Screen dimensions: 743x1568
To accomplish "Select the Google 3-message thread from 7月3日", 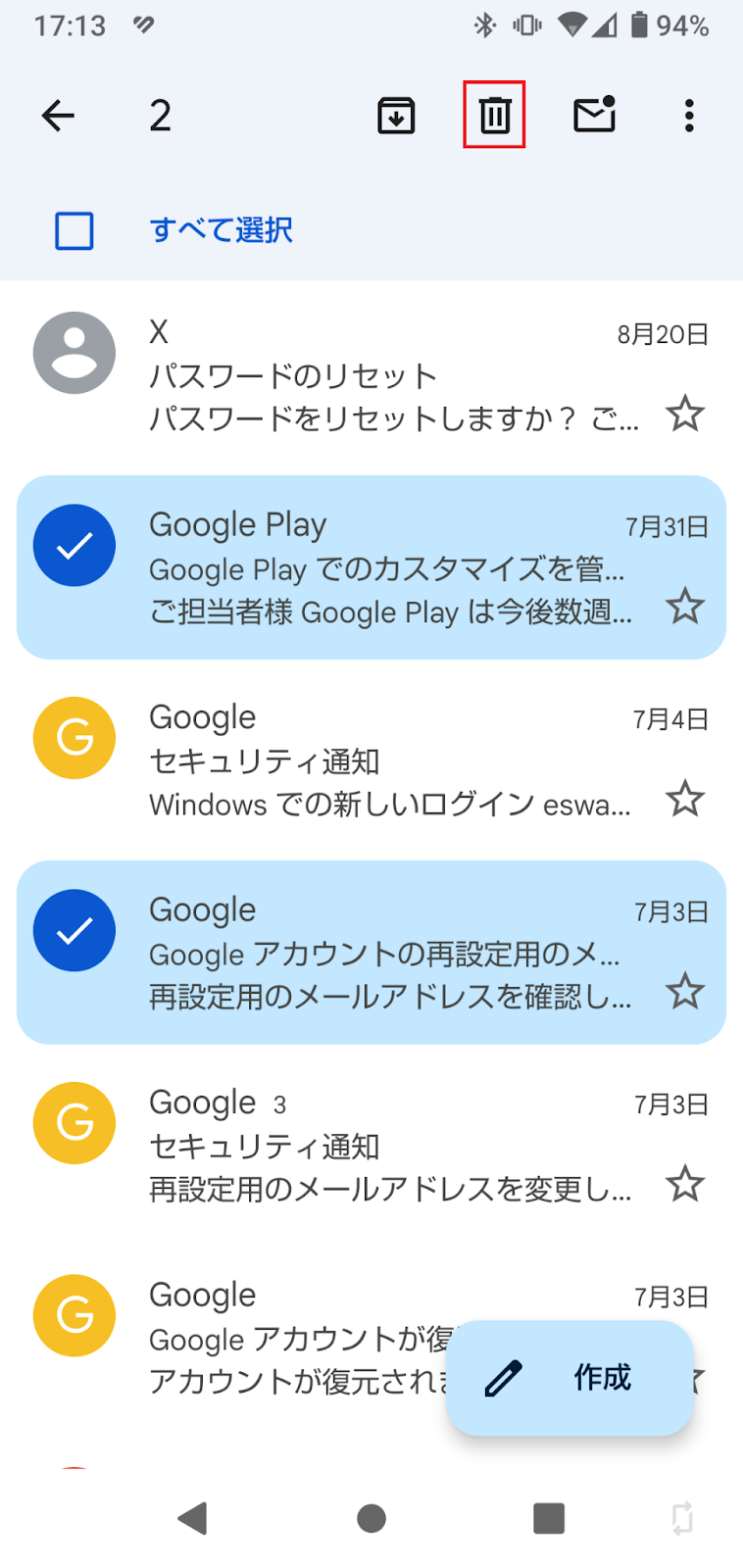I will tap(74, 1122).
